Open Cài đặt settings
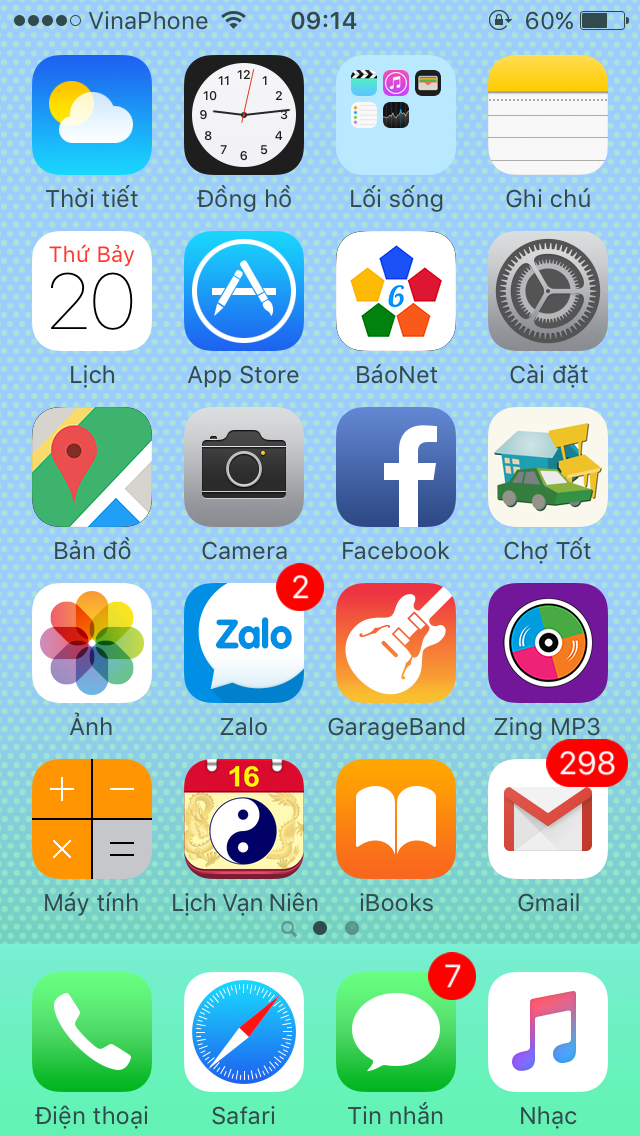Viewport: 640px width, 1136px height. click(x=548, y=291)
